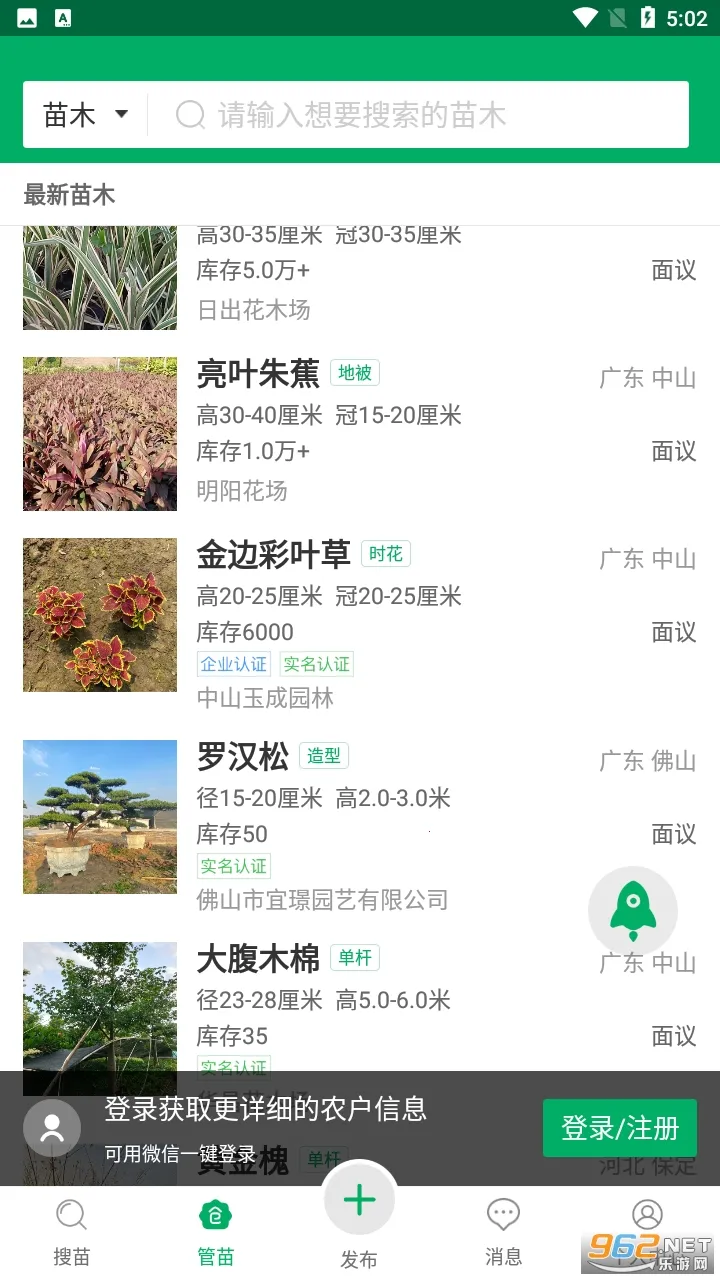Switch to the 最新苗木 section header
This screenshot has height=1280, width=720.
point(67,194)
